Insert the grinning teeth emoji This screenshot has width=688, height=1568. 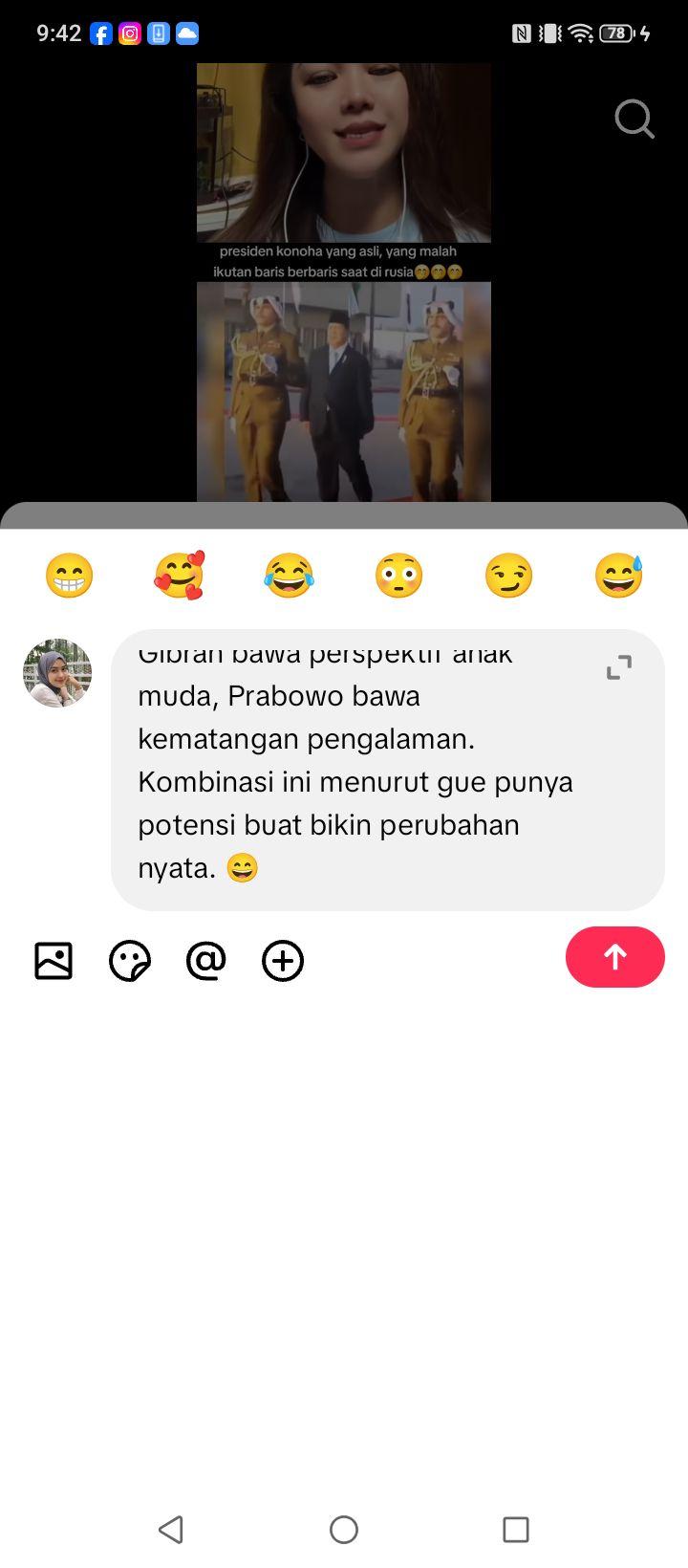(70, 576)
